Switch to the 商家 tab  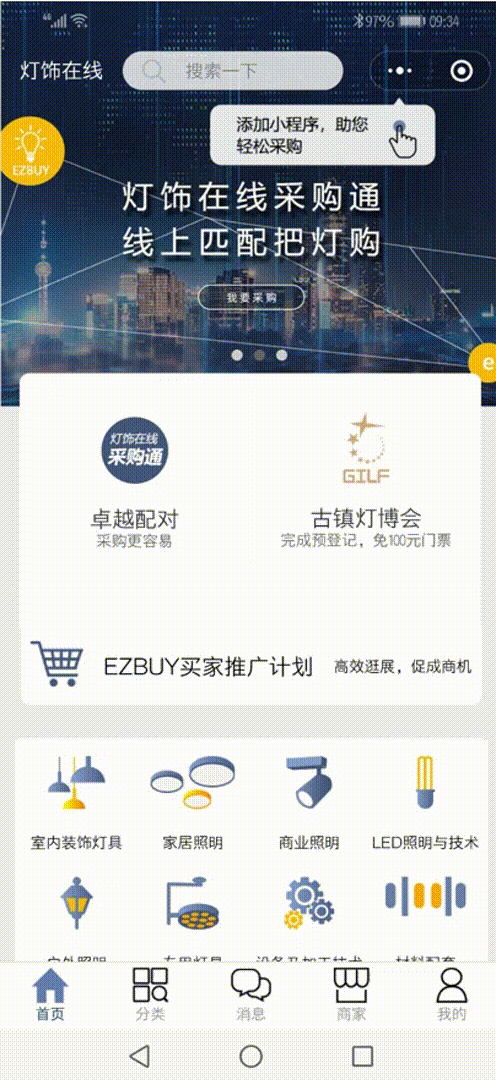pos(351,995)
